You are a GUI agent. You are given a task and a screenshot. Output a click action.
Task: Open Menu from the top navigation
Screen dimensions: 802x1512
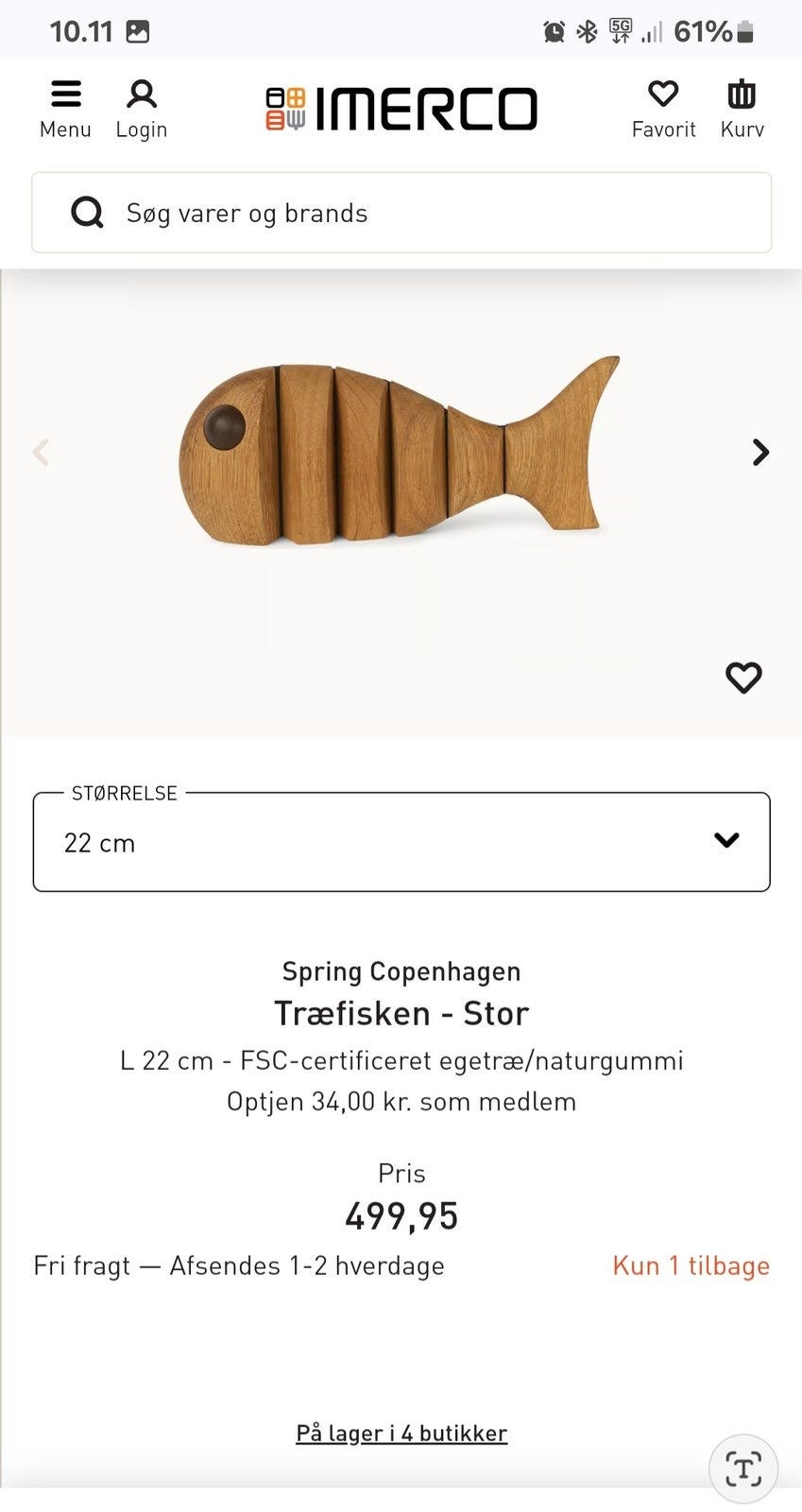64,106
